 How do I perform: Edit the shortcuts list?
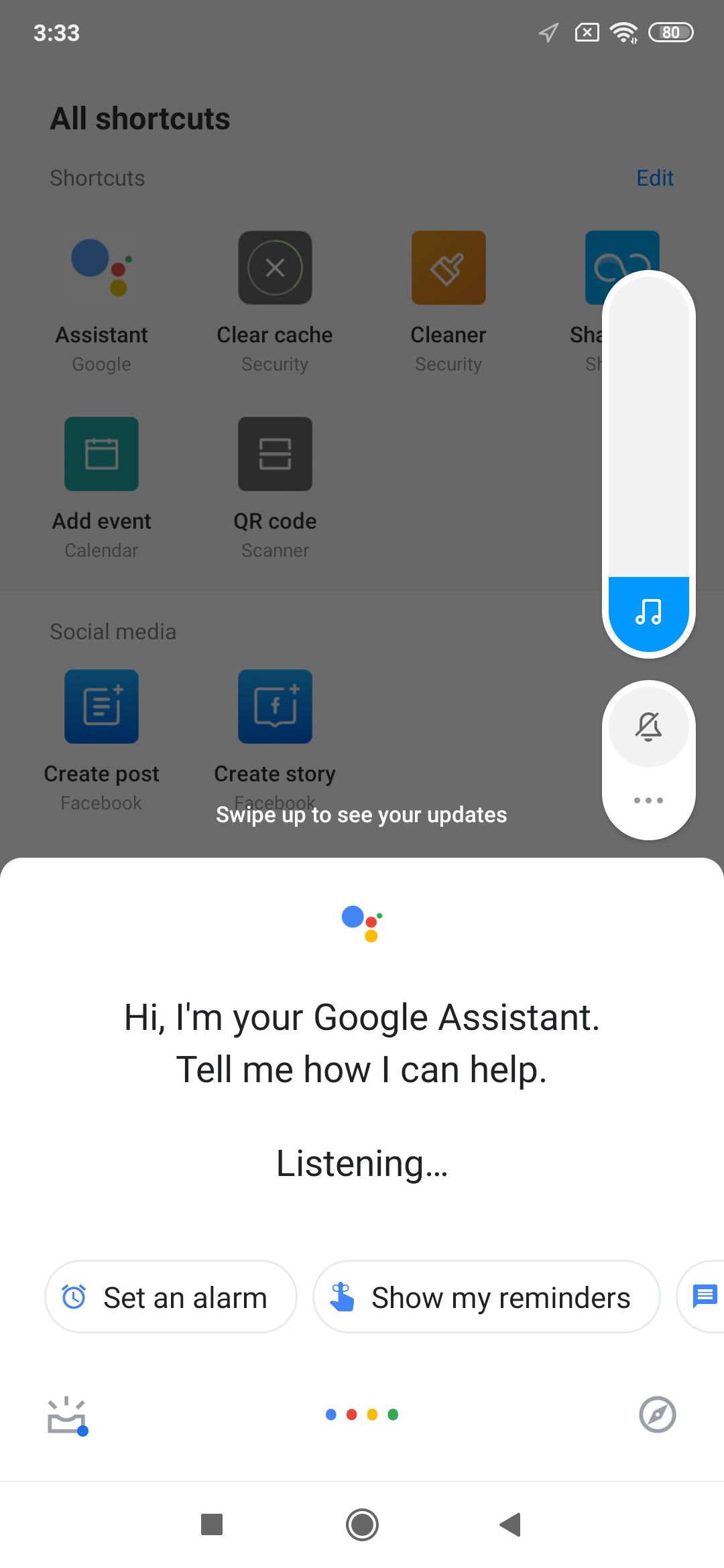655,178
